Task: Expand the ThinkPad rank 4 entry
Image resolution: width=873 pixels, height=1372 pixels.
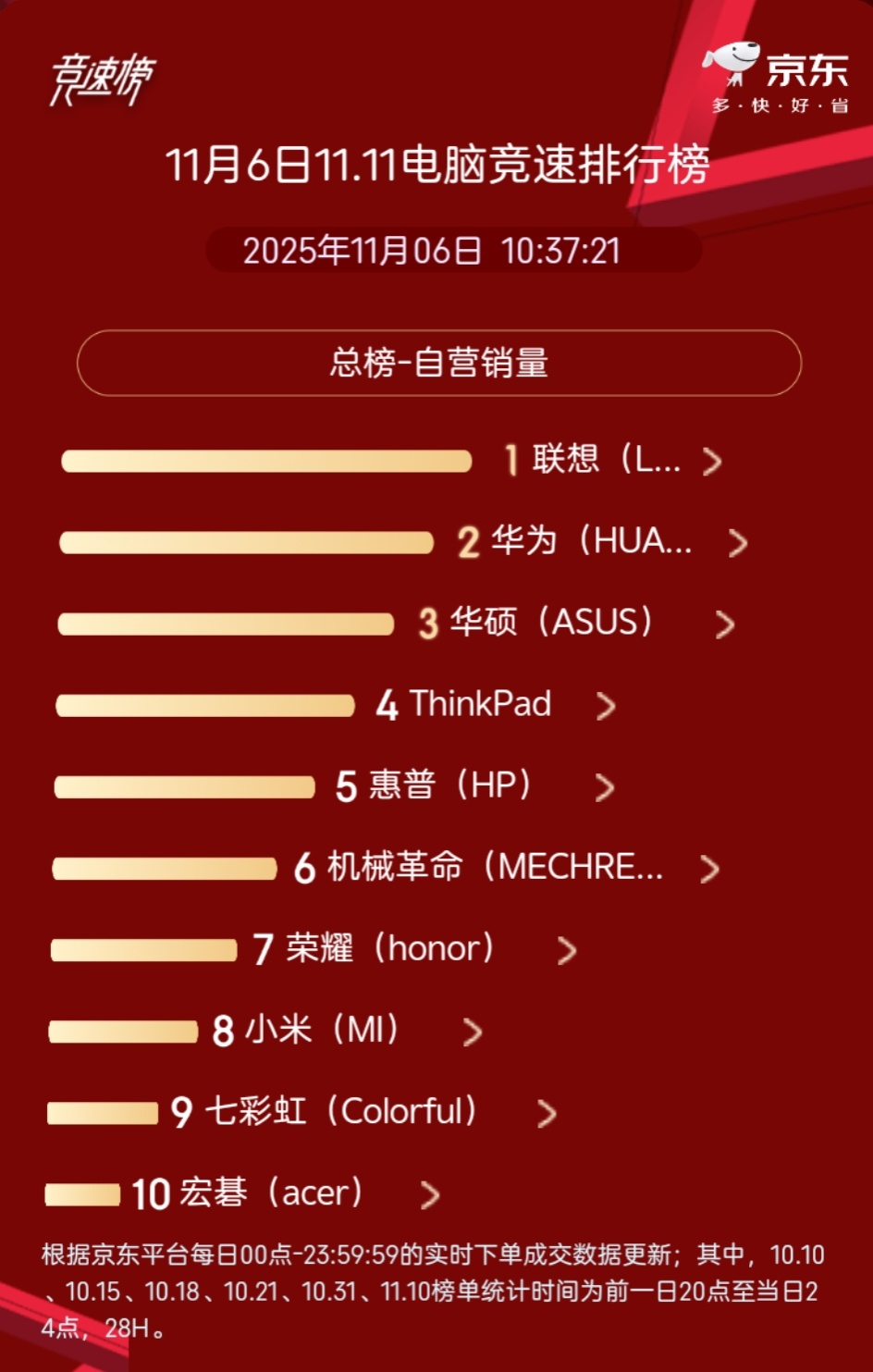Action: coord(608,706)
